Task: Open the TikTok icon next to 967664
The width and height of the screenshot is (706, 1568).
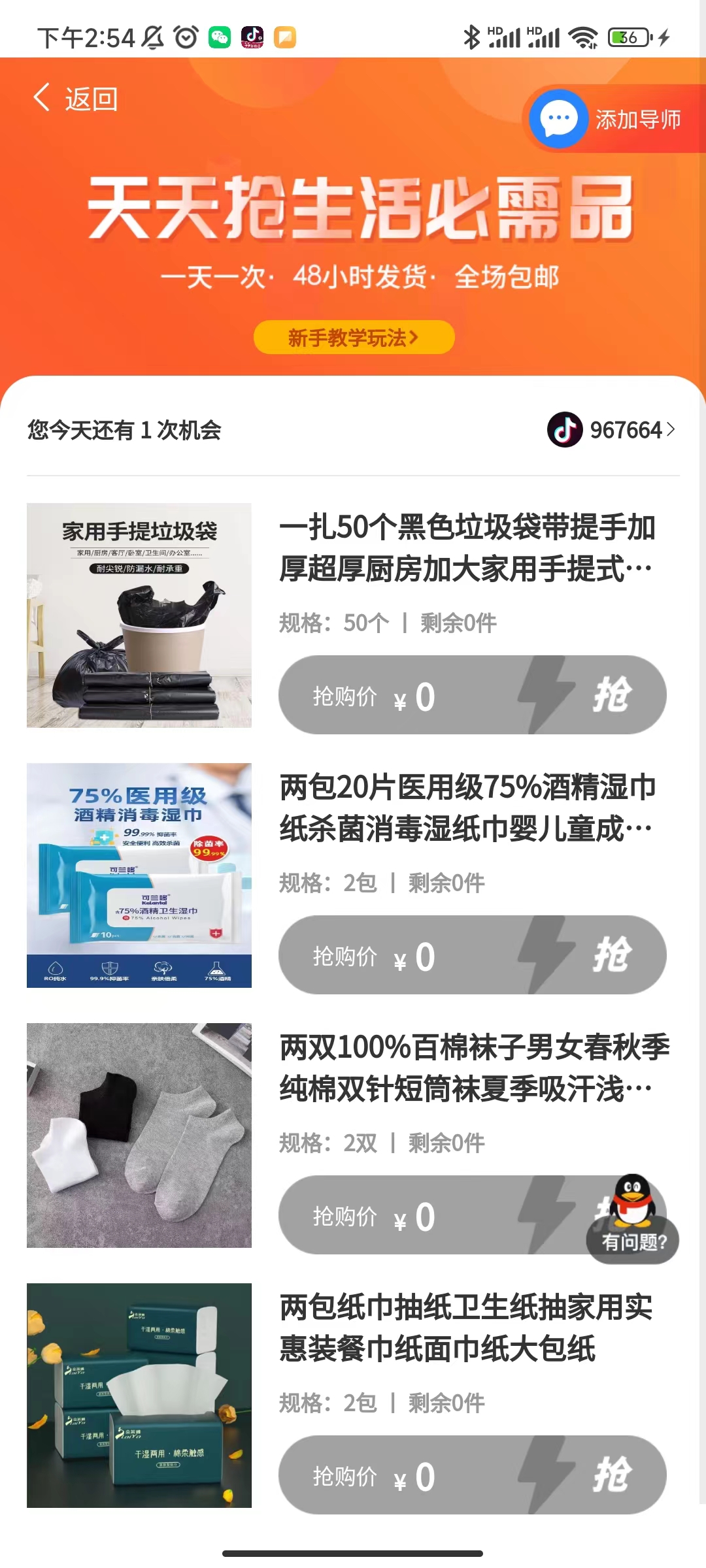Action: coord(565,430)
